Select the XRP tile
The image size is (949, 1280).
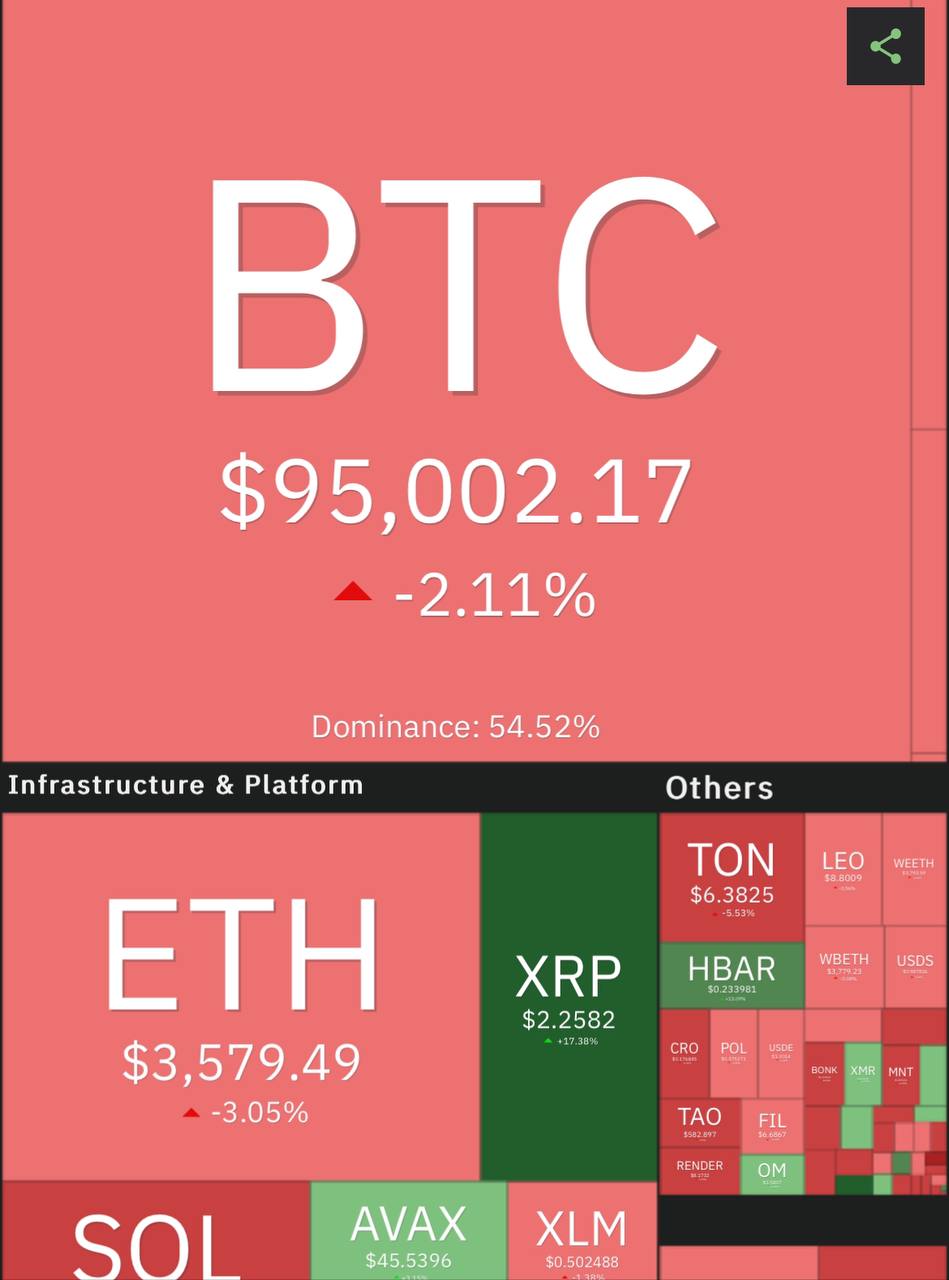(568, 997)
